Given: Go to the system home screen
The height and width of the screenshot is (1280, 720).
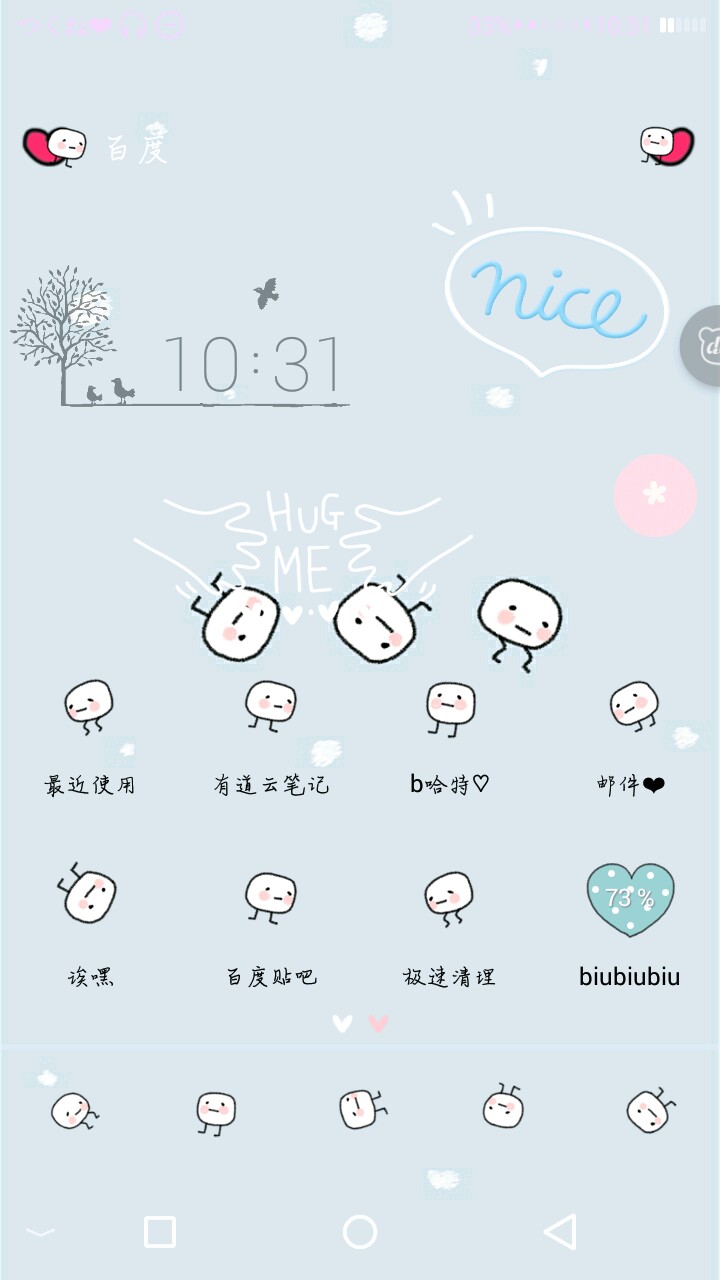Looking at the screenshot, I should (x=360, y=1232).
